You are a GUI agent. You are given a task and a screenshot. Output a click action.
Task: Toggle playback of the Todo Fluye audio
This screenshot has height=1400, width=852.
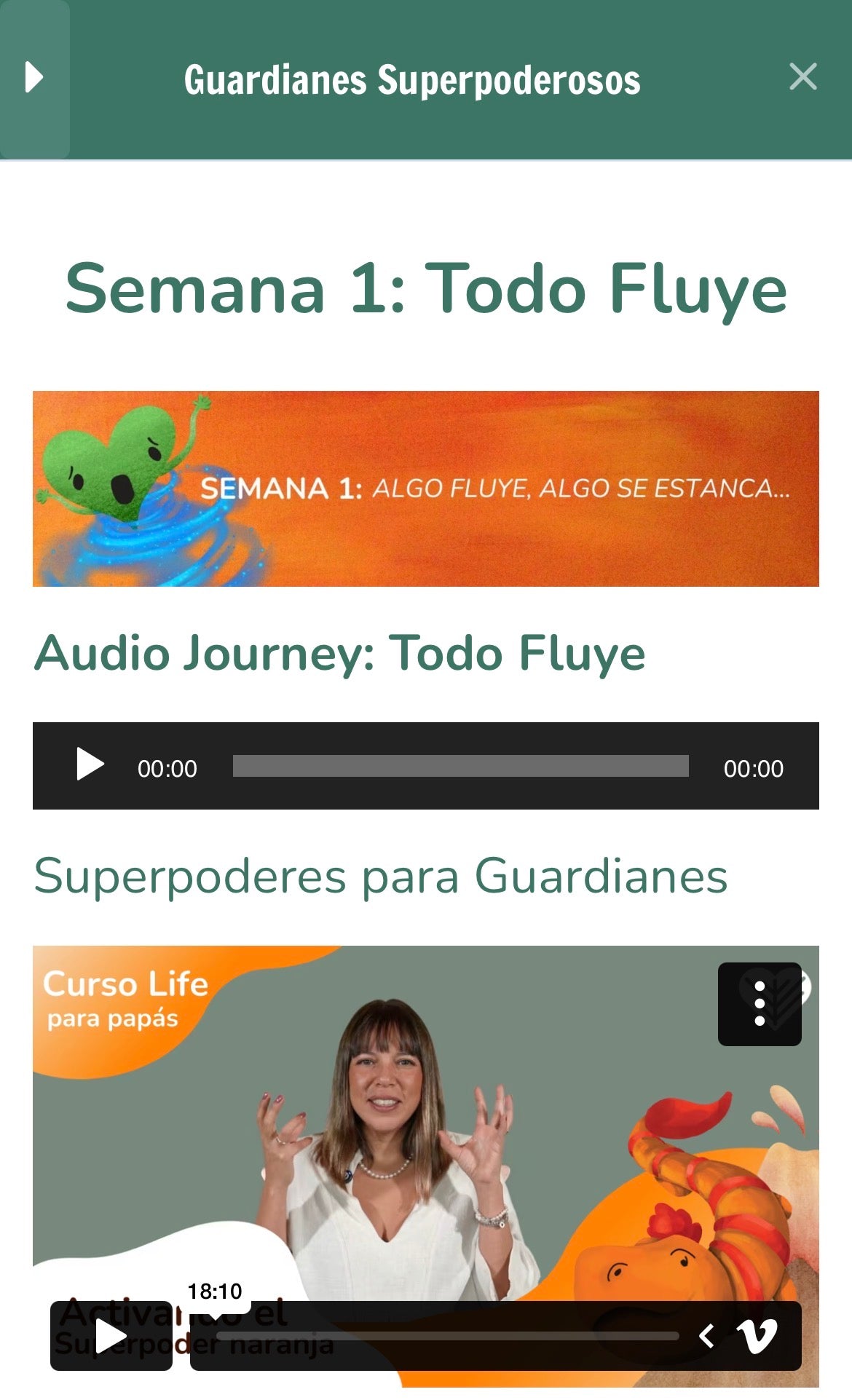(x=89, y=765)
